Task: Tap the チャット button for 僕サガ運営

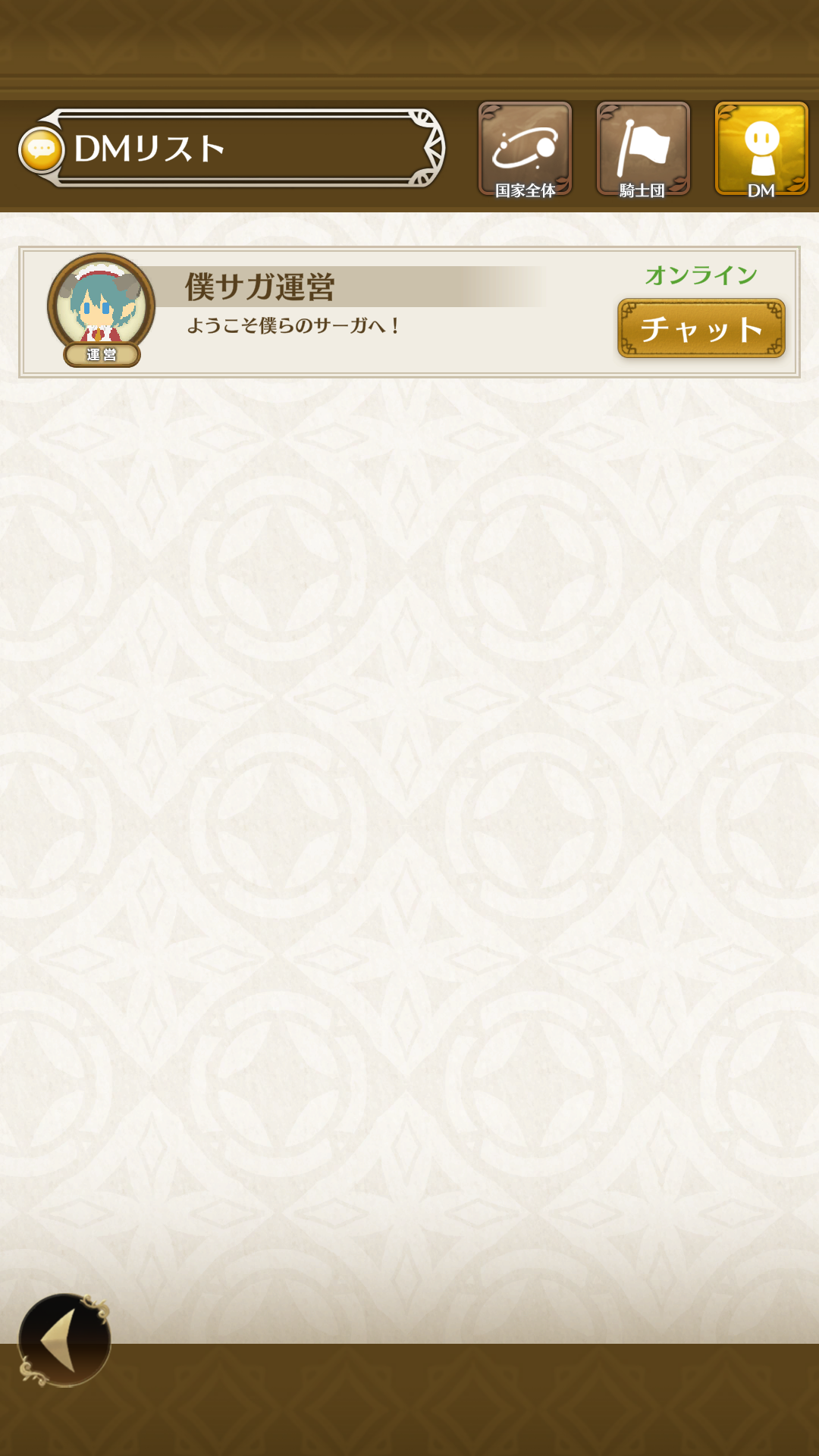Action: click(701, 328)
